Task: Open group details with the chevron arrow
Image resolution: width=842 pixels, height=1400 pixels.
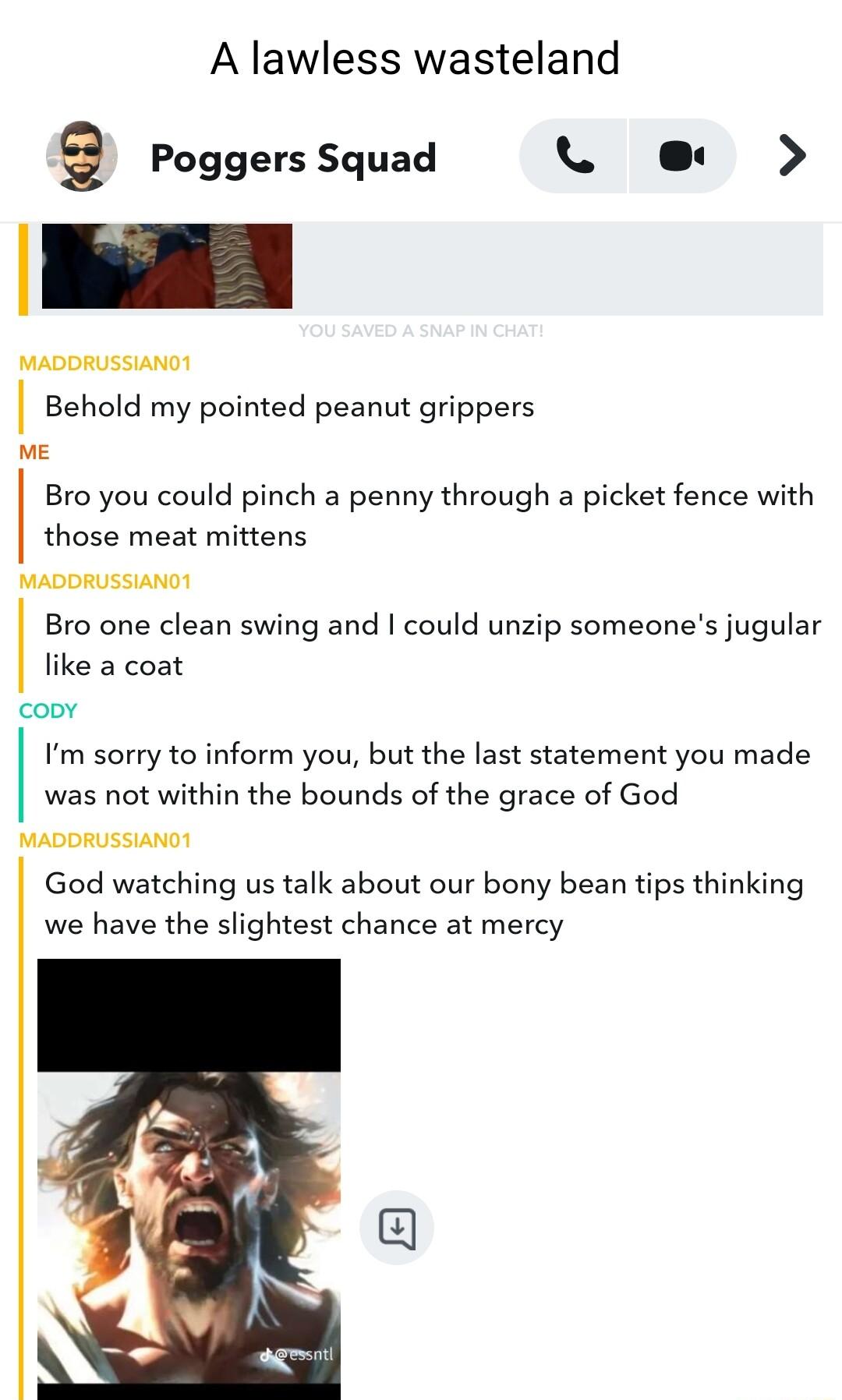Action: tap(790, 156)
